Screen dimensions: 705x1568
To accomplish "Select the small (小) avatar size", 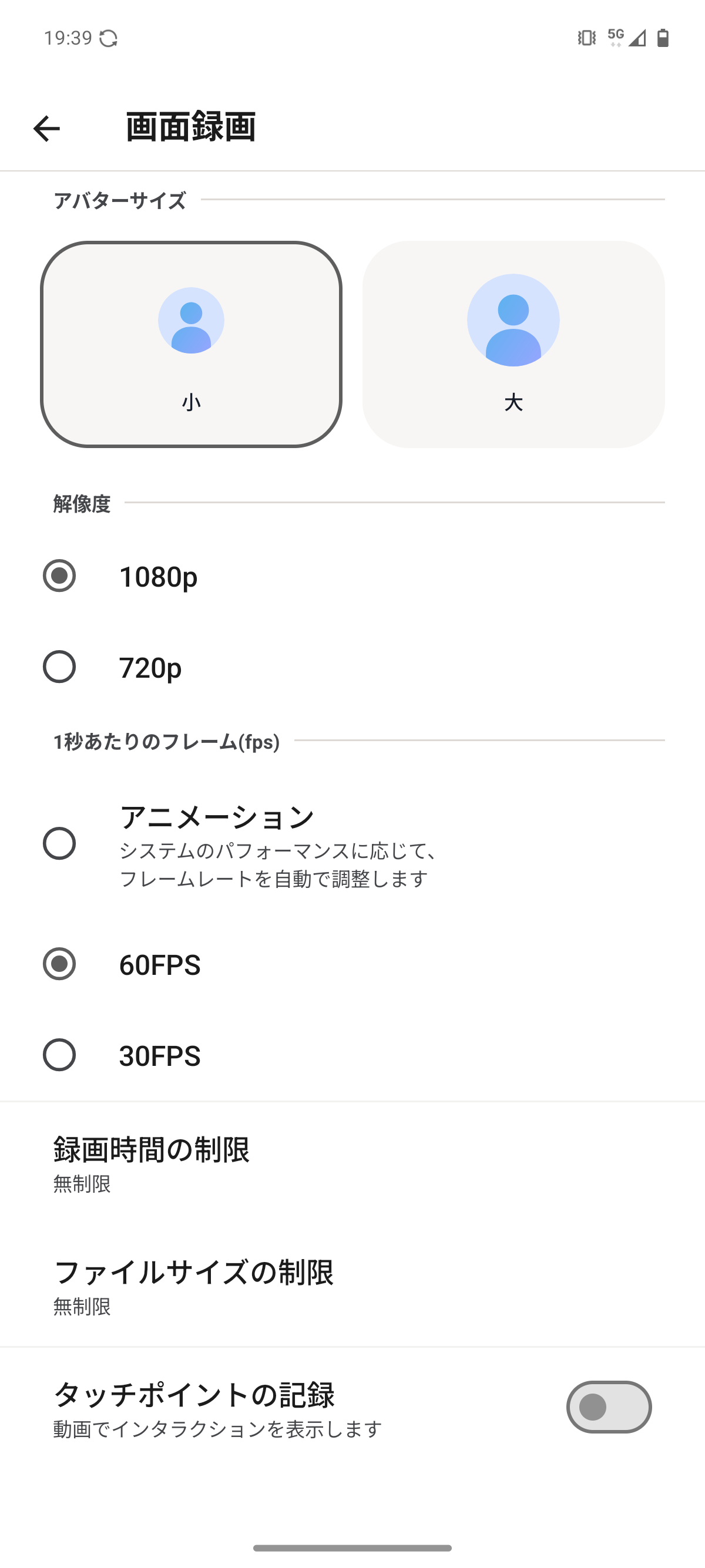I will [x=191, y=345].
